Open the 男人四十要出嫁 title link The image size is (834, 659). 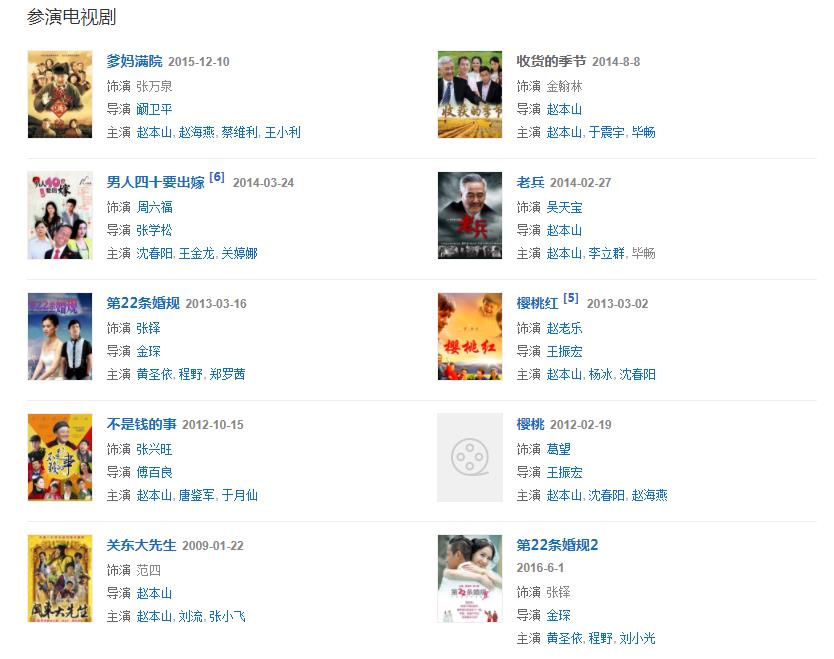tap(155, 182)
